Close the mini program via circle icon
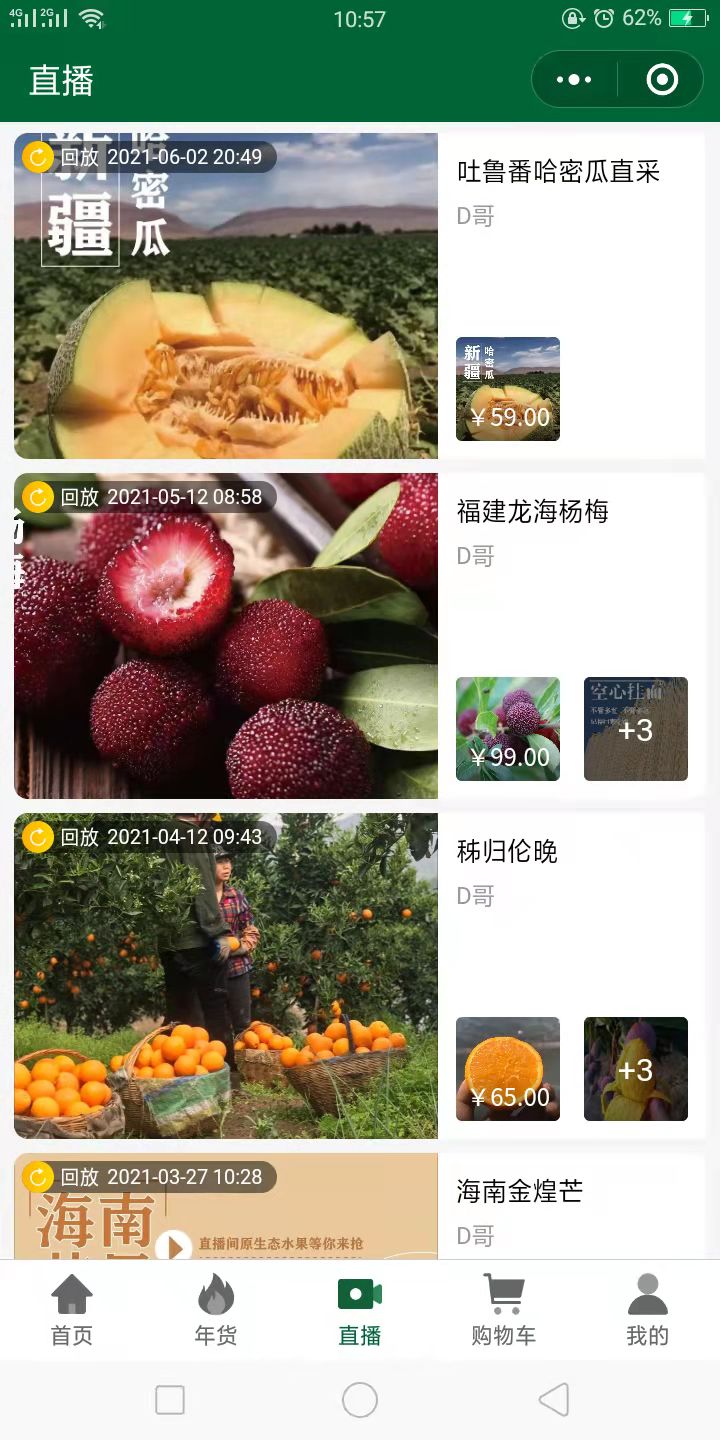This screenshot has width=720, height=1440. 662,80
